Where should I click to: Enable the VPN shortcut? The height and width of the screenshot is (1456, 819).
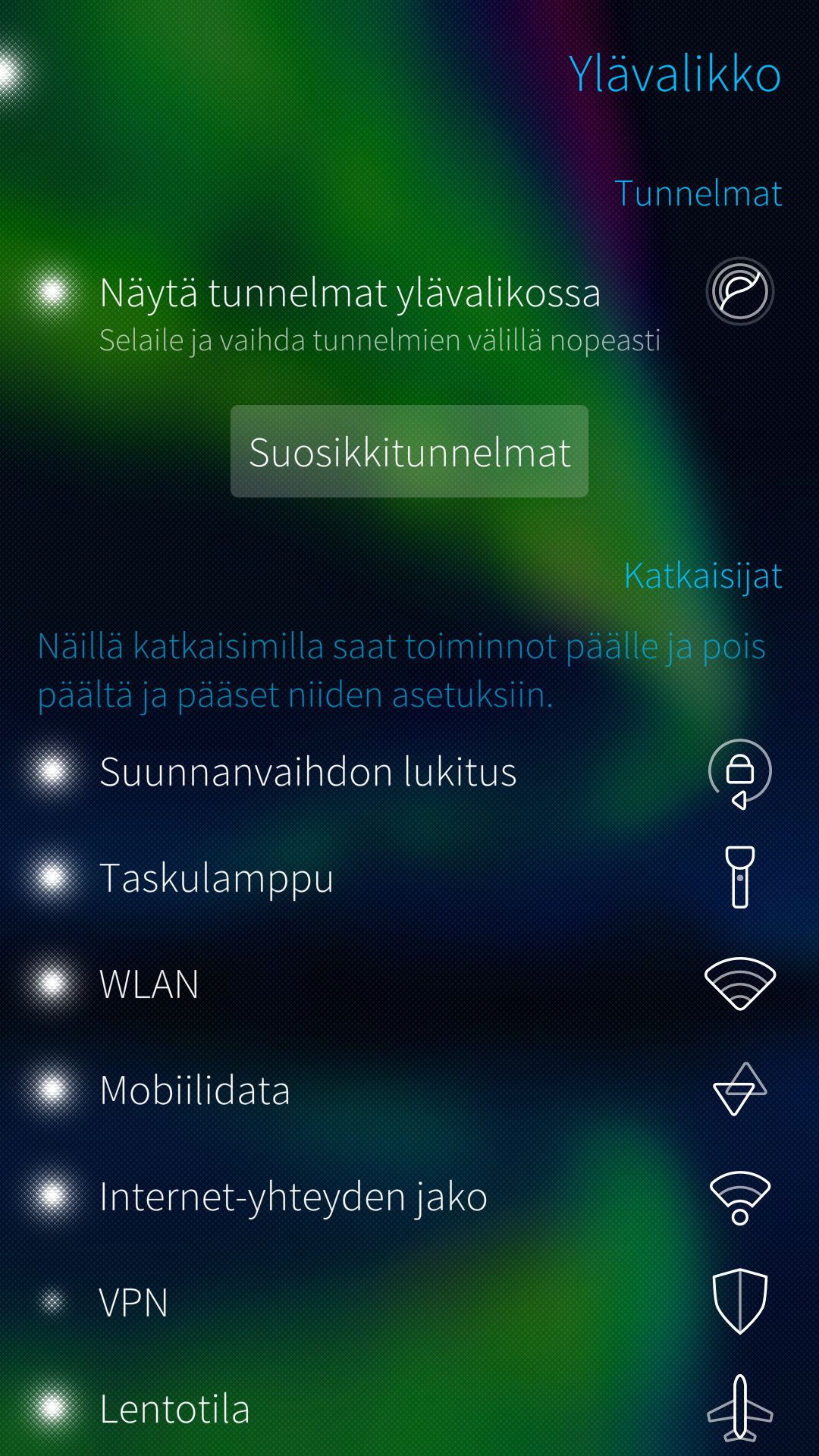53,1303
